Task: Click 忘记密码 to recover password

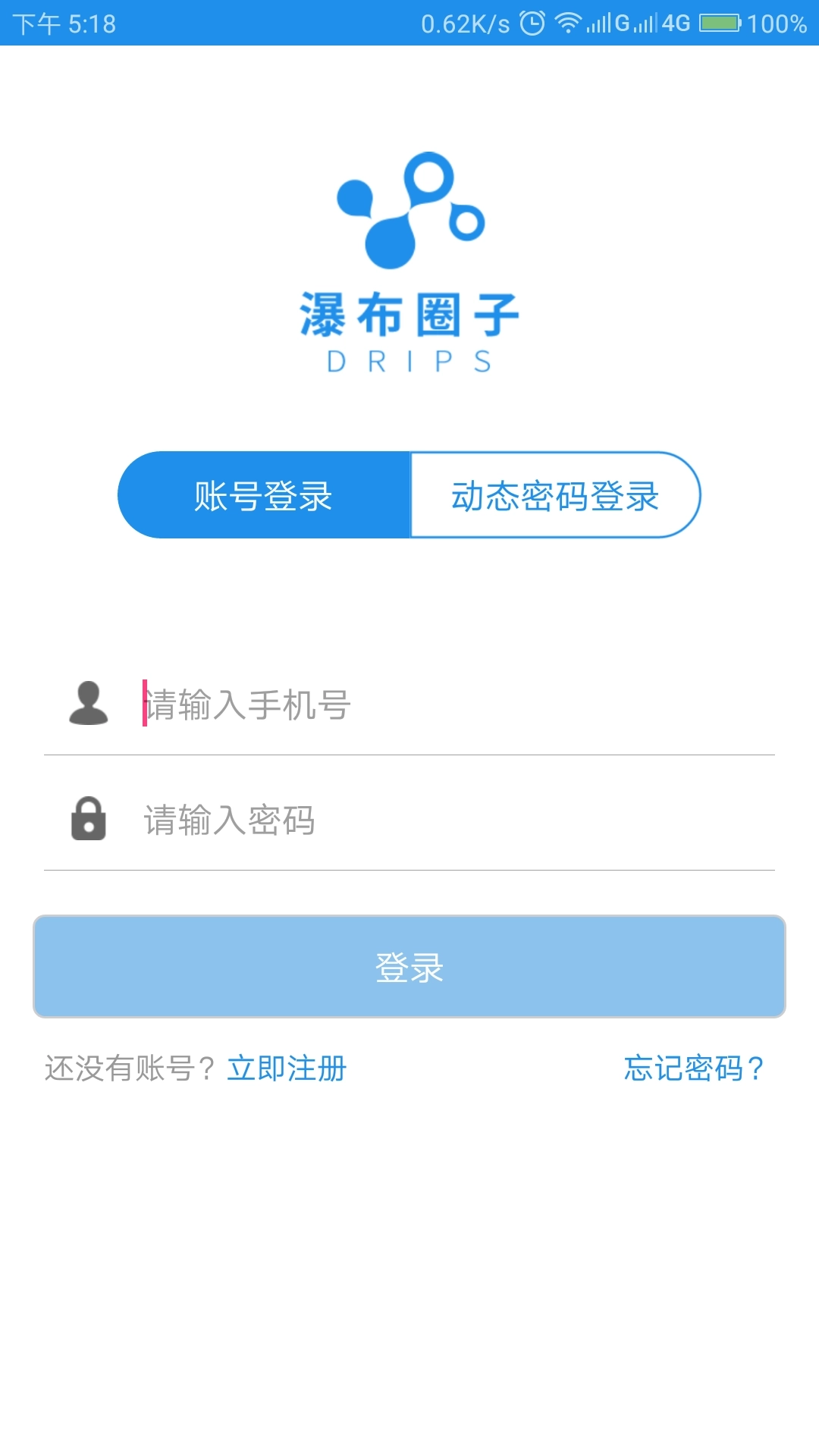Action: click(694, 1068)
